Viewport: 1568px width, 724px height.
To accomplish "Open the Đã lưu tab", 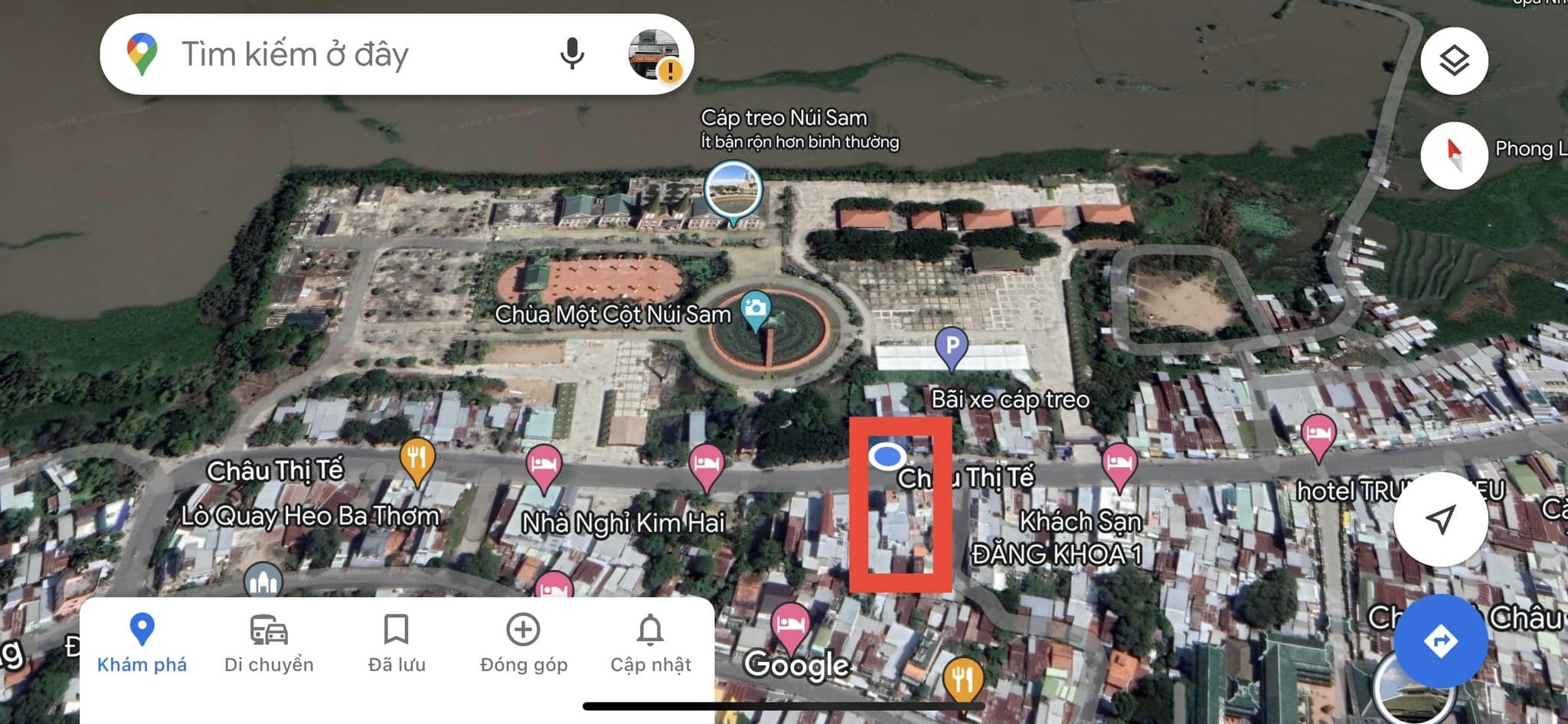I will pos(396,644).
